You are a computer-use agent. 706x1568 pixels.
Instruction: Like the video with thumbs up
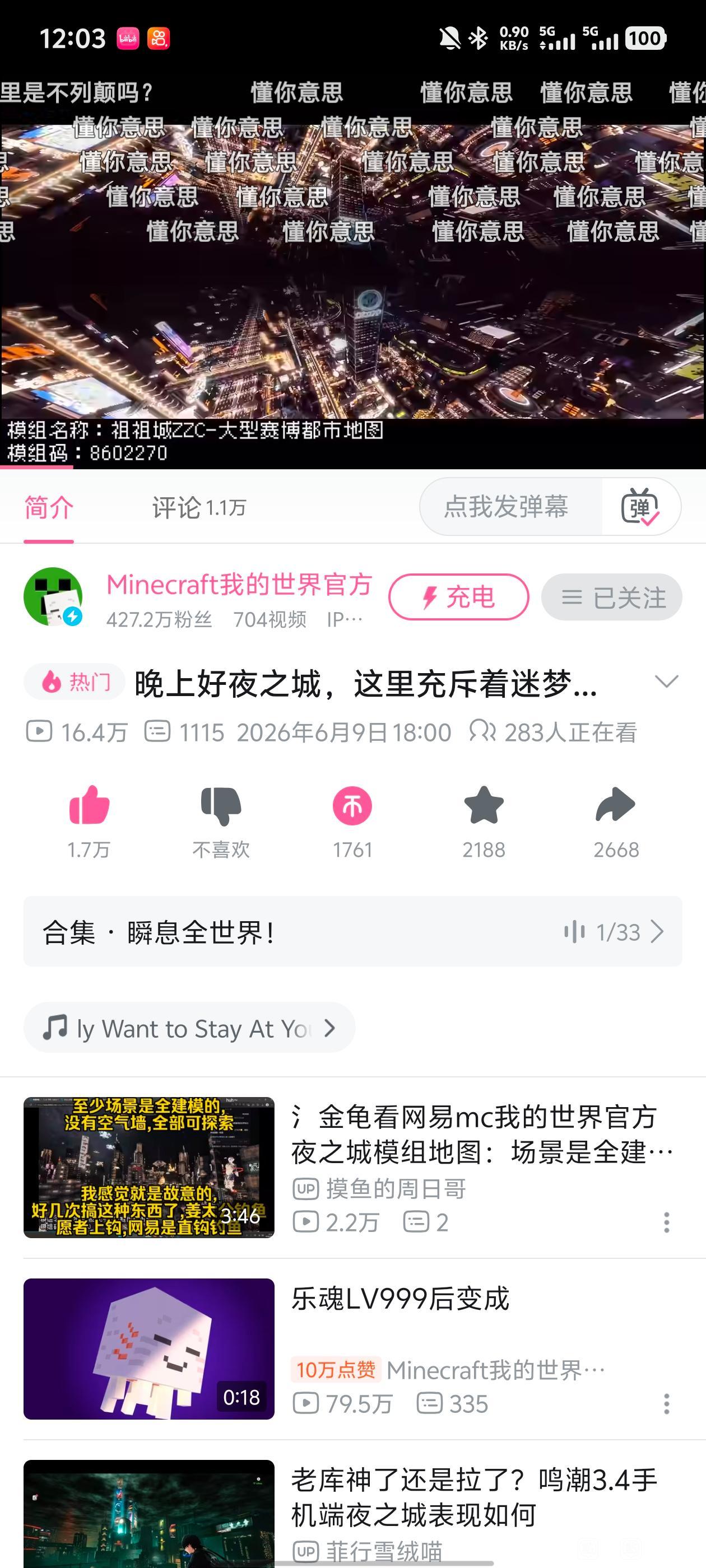coord(89,805)
